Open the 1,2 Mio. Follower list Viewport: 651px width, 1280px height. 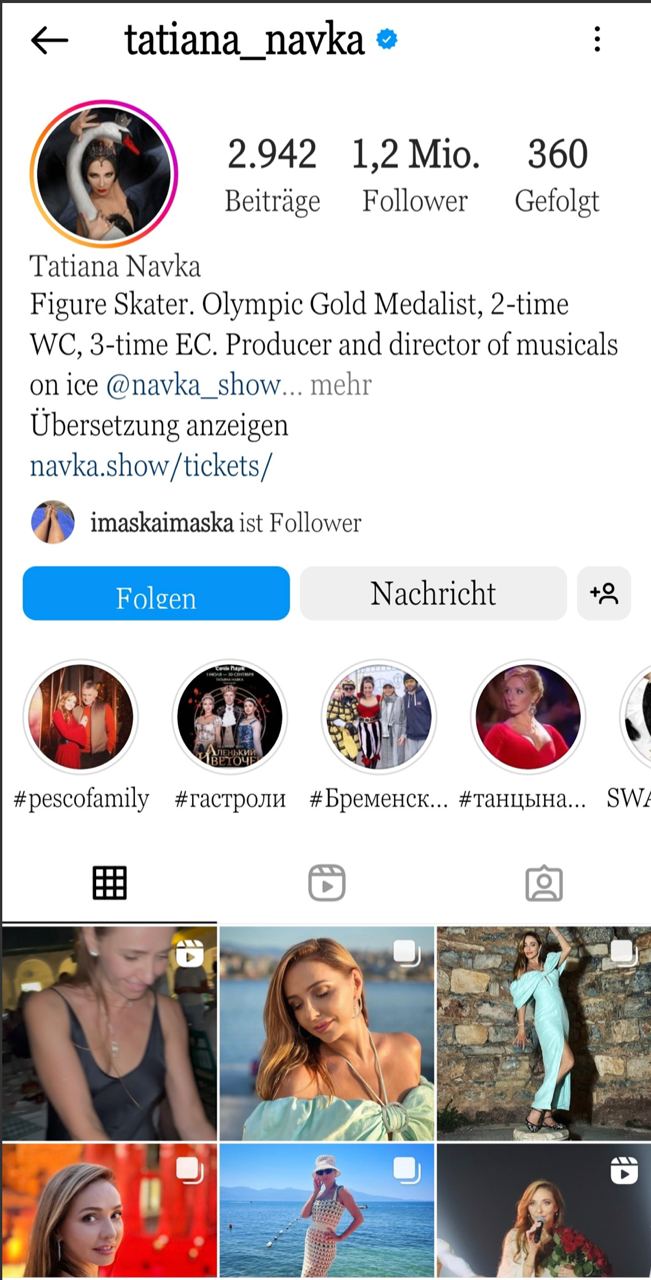click(x=415, y=175)
